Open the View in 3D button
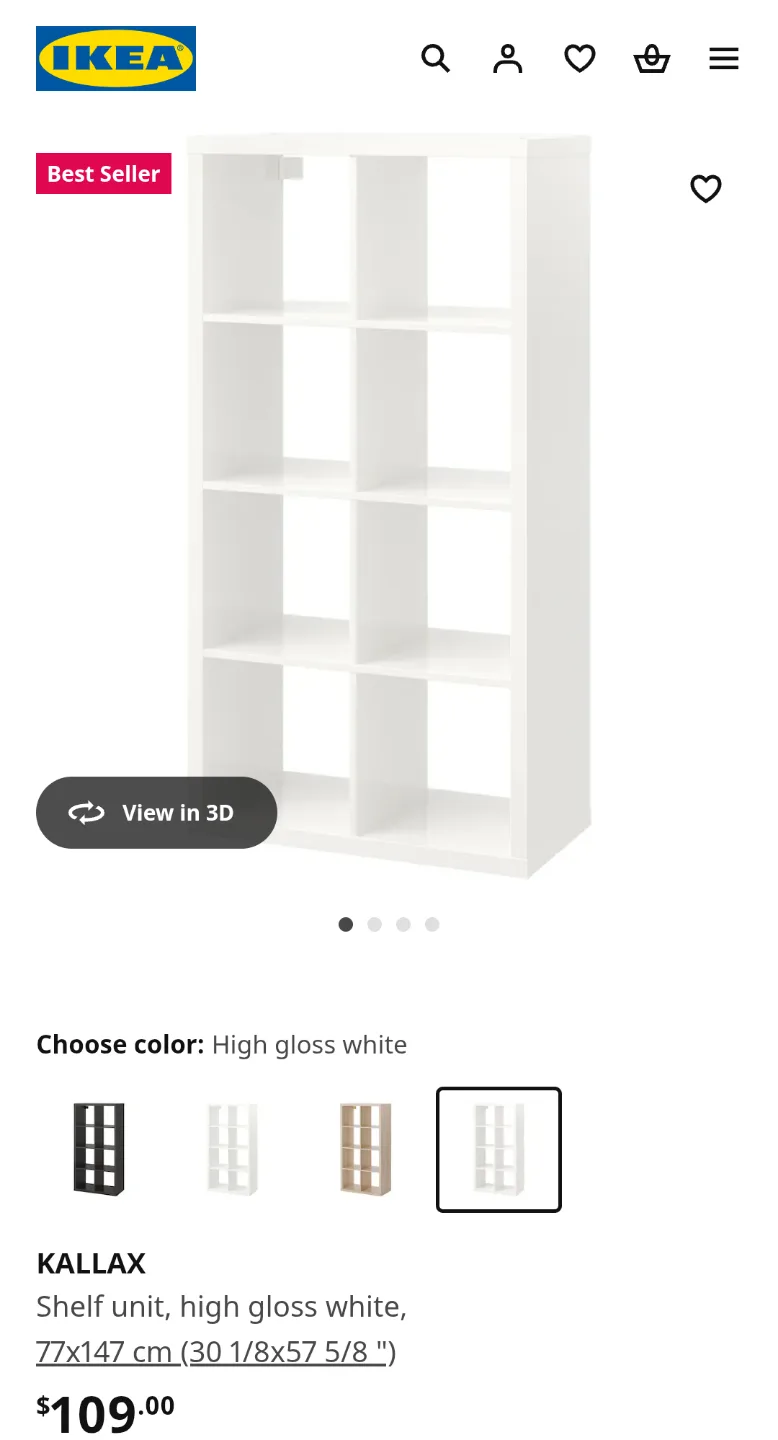This screenshot has width=778, height=1440. pyautogui.click(x=156, y=812)
